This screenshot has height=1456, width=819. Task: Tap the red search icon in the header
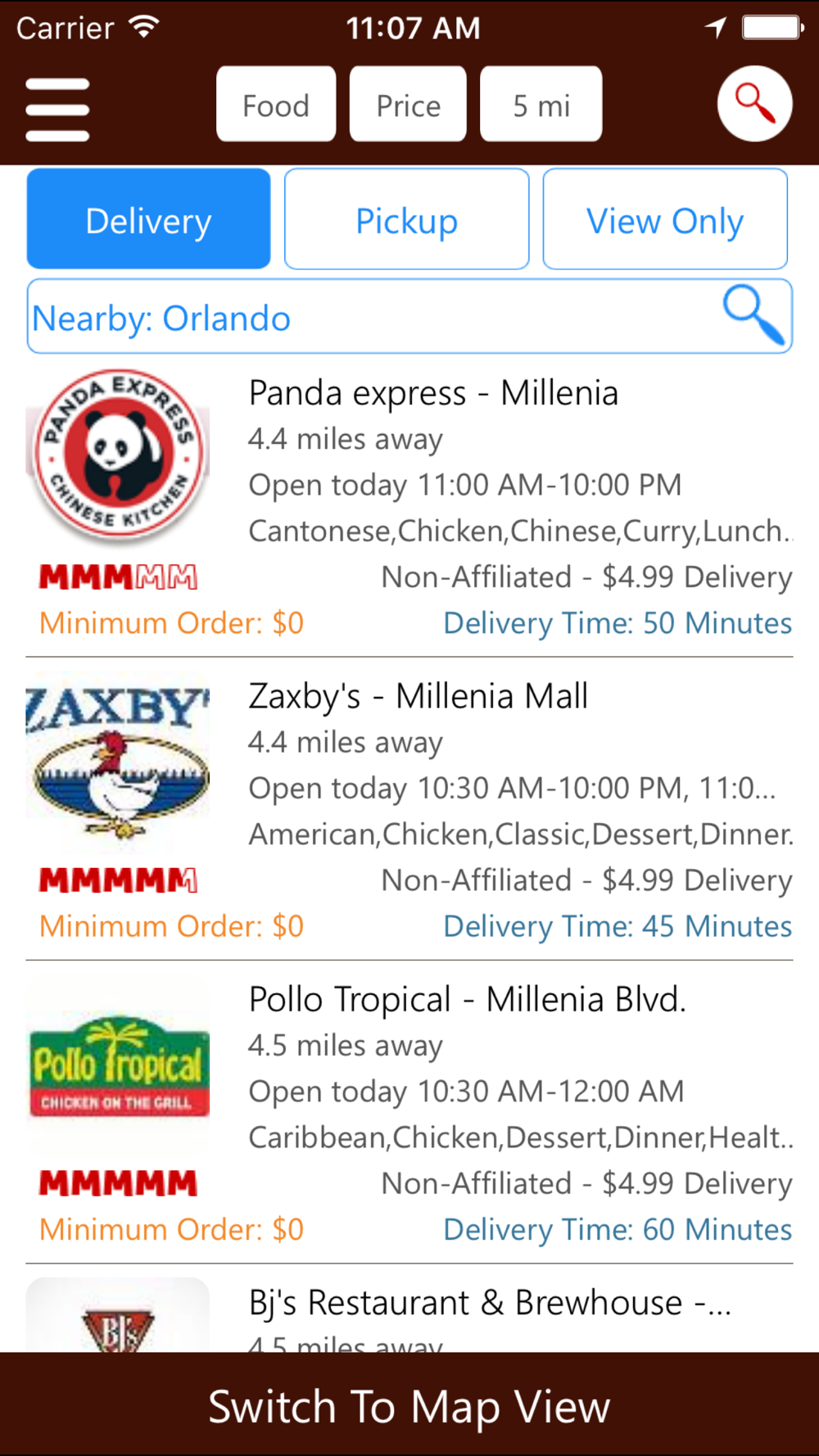click(754, 104)
